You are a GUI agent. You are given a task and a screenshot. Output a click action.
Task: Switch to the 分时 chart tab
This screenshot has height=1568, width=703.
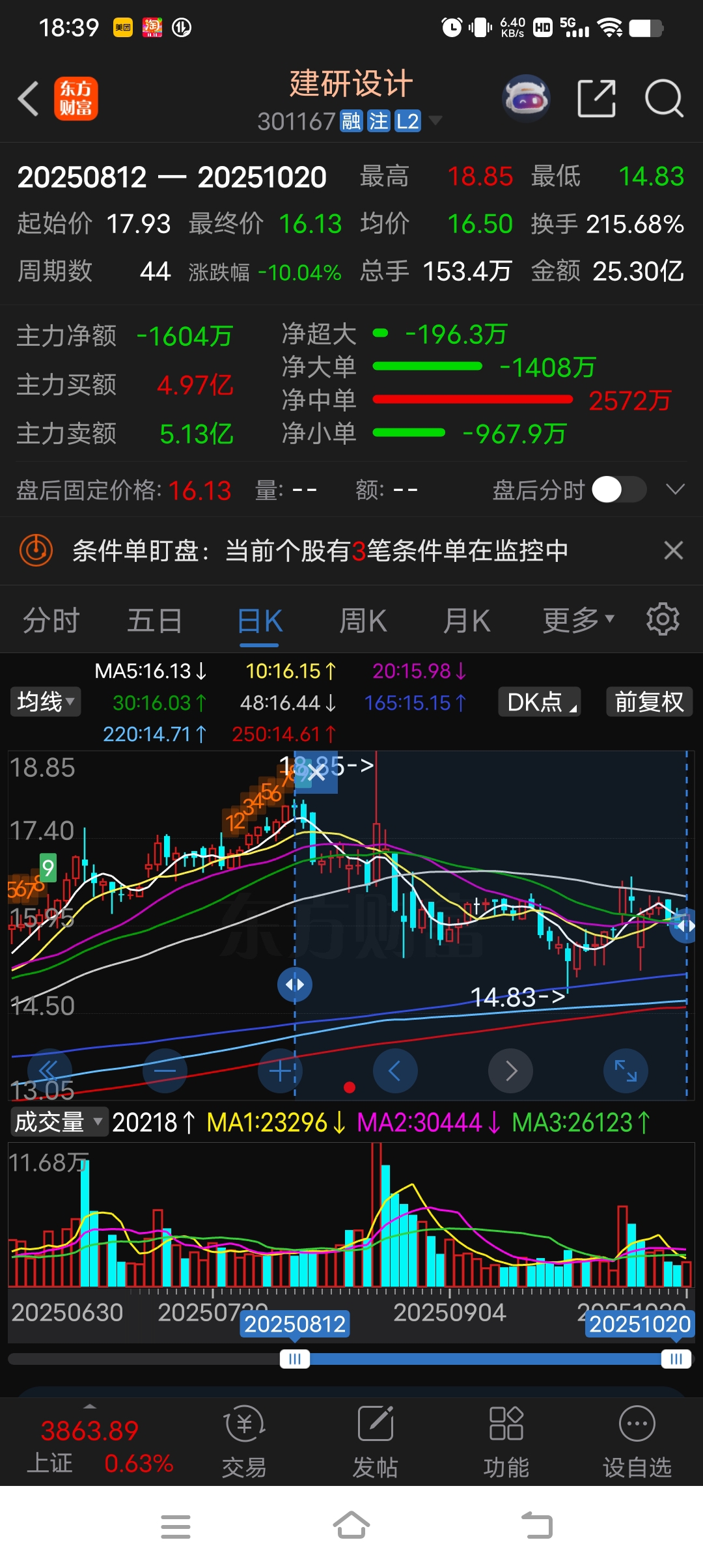point(51,621)
